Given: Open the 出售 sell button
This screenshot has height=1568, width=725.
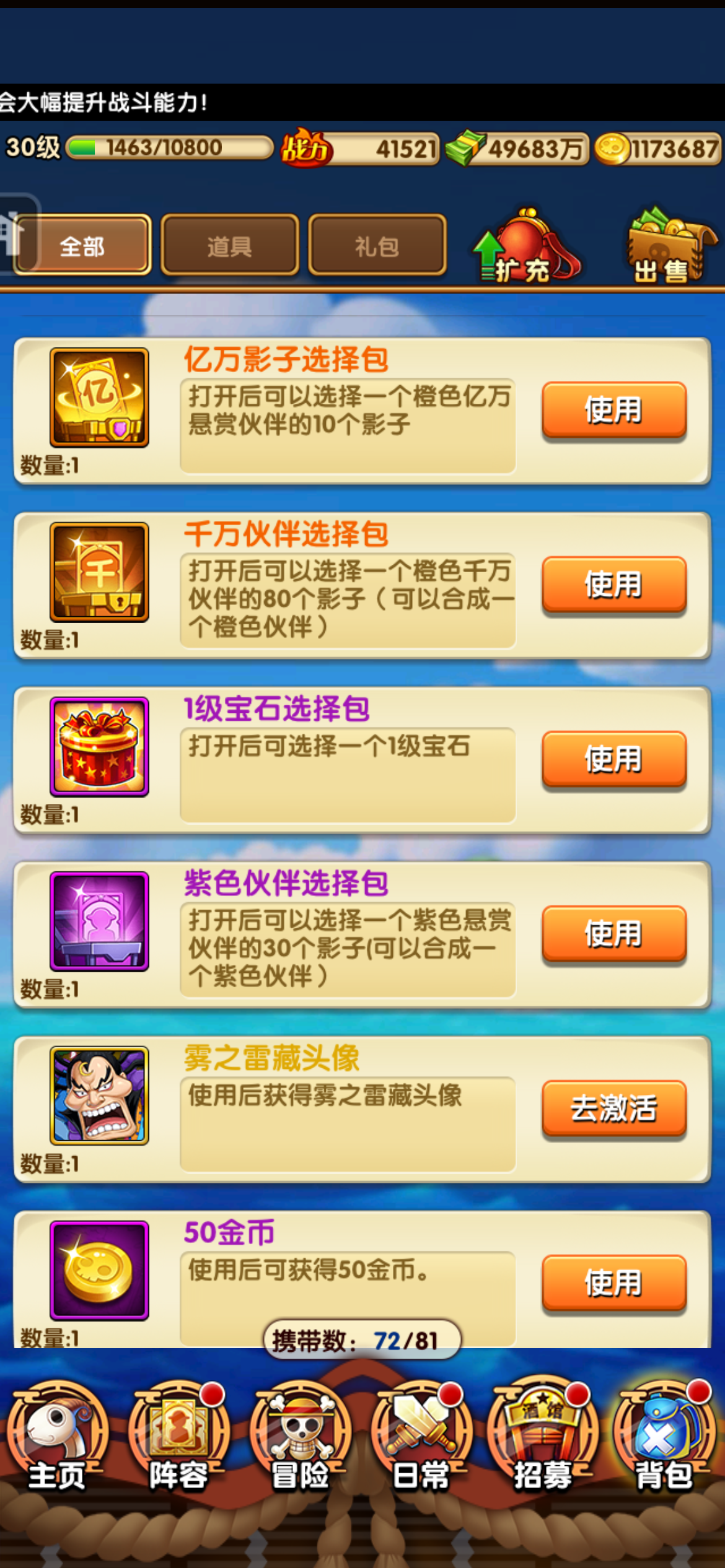Looking at the screenshot, I should click(x=669, y=248).
